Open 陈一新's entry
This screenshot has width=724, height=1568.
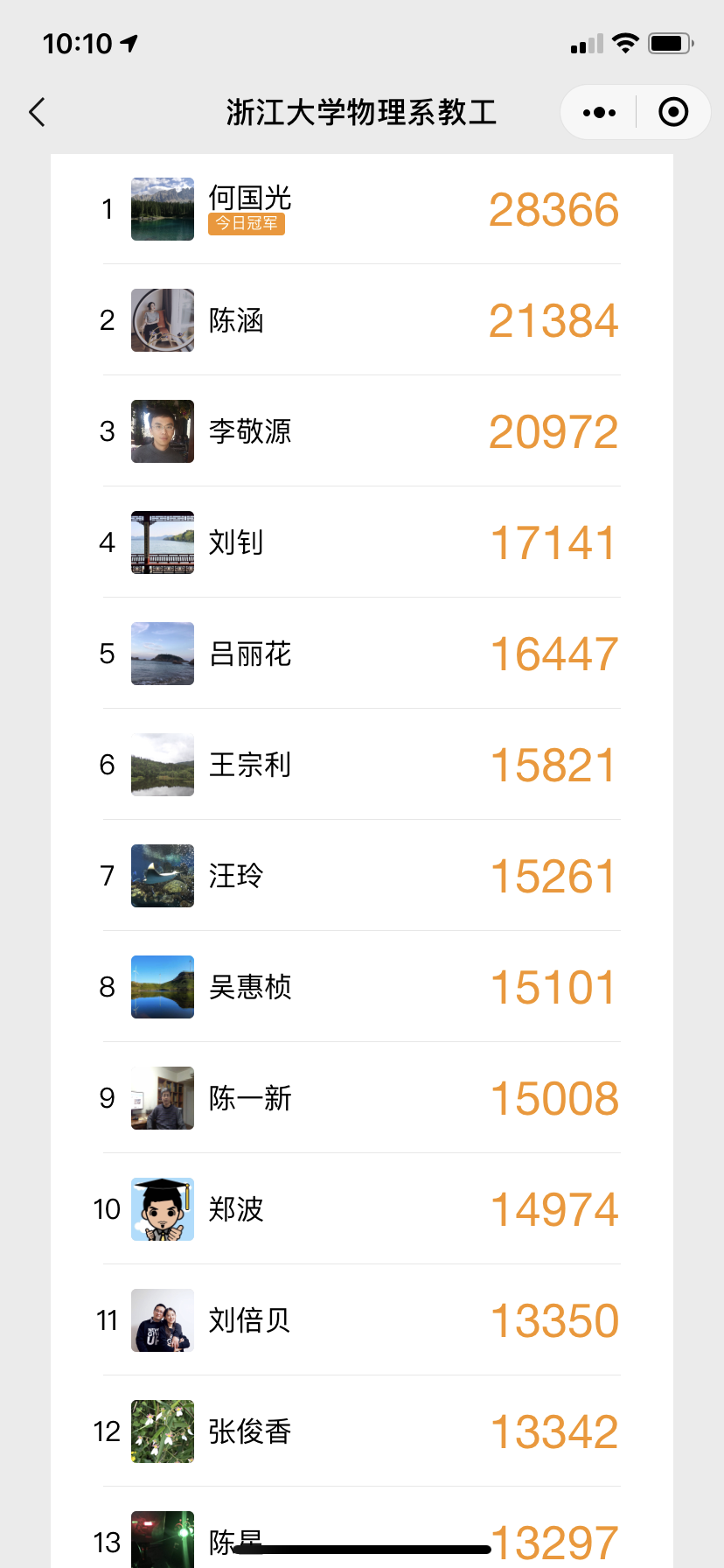tap(361, 1098)
